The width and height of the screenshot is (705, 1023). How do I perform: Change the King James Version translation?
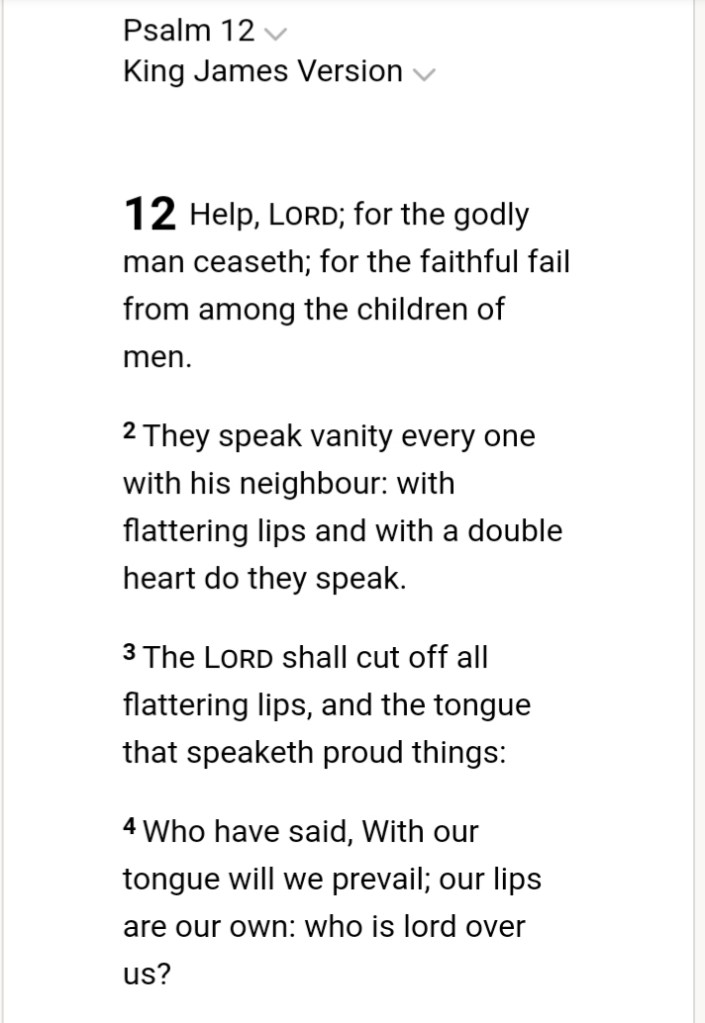tap(279, 72)
